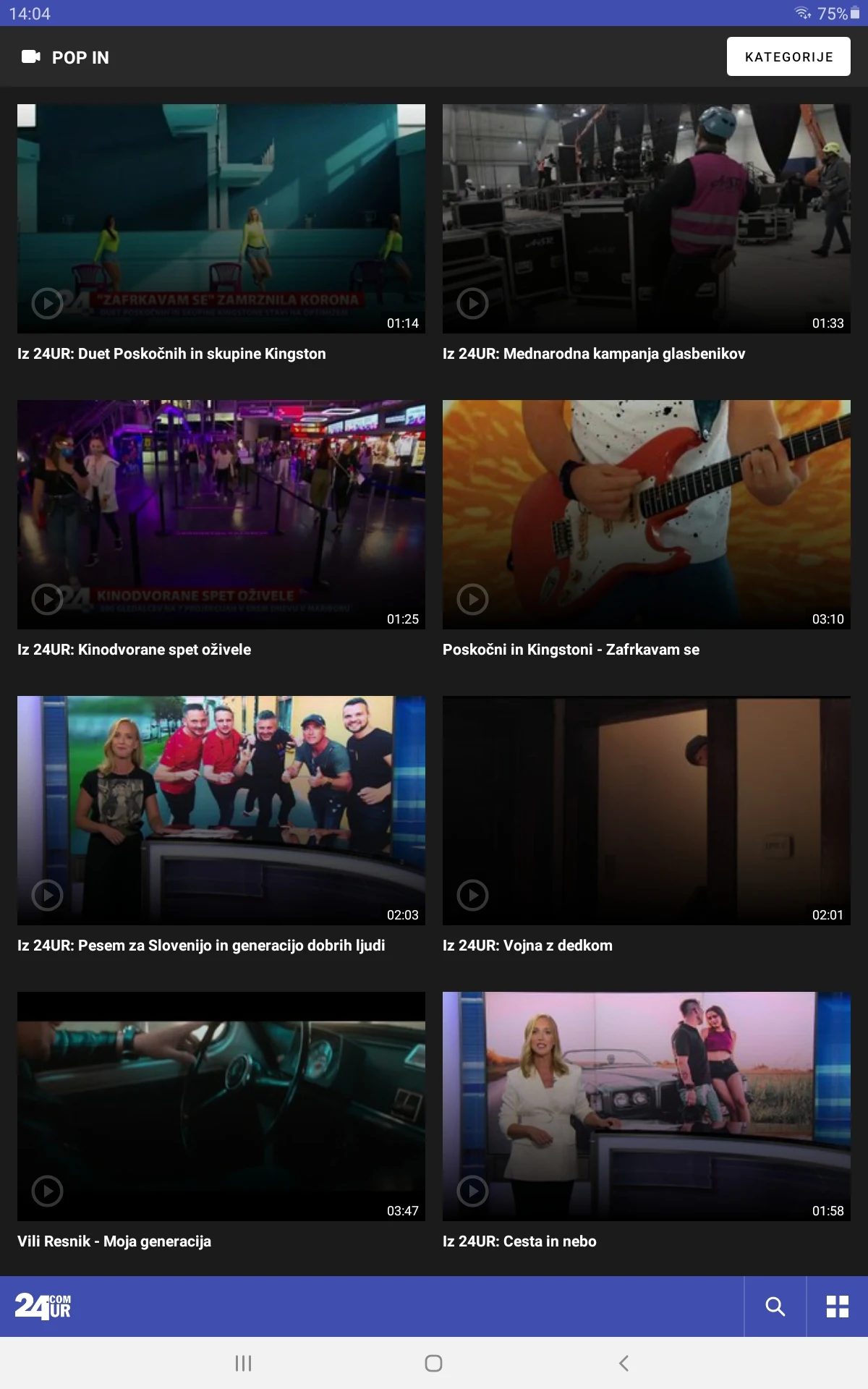Play Vili Resnik - Moja generacija
Image resolution: width=868 pixels, height=1389 pixels.
221,1106
